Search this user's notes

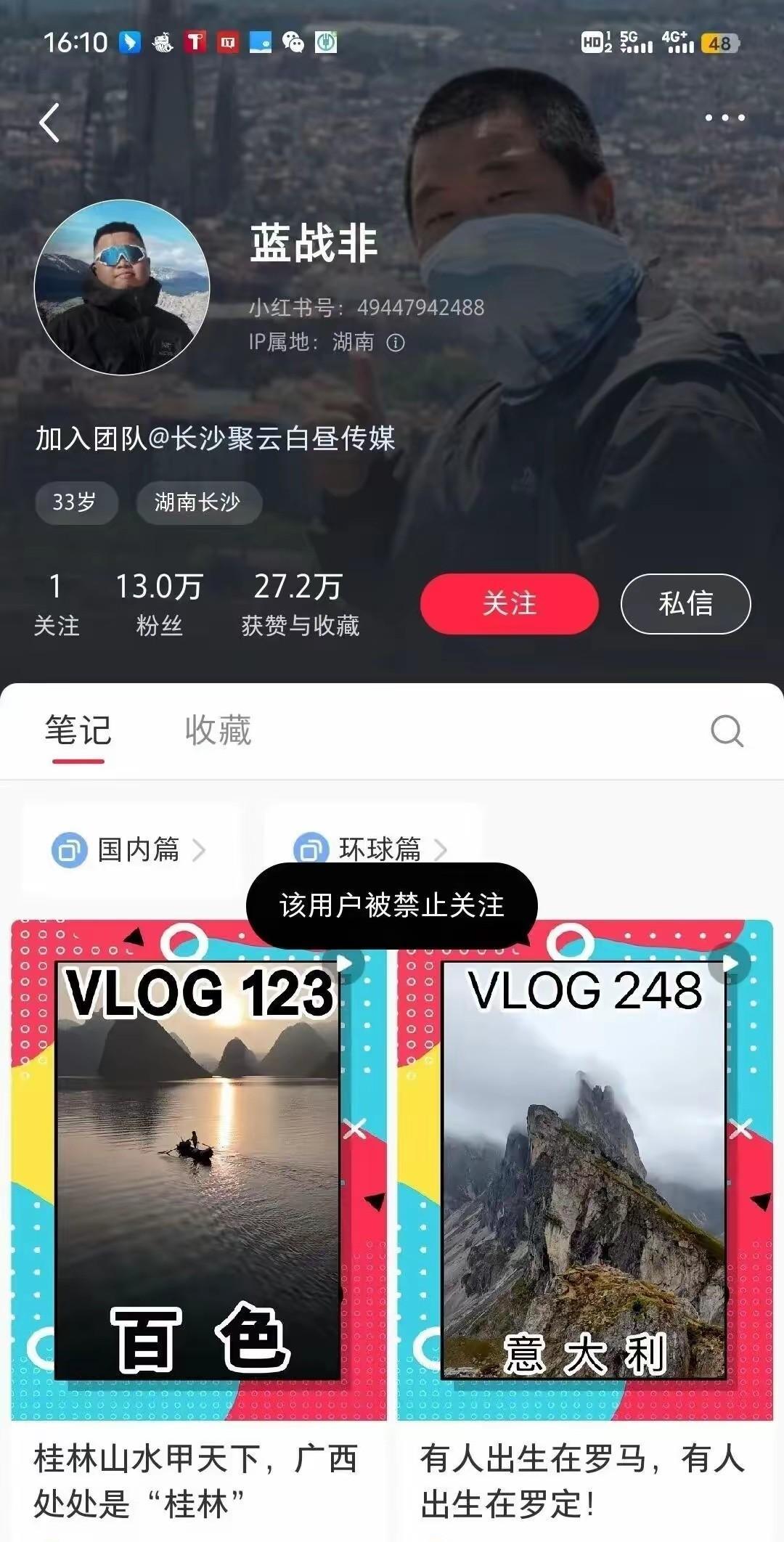[727, 730]
